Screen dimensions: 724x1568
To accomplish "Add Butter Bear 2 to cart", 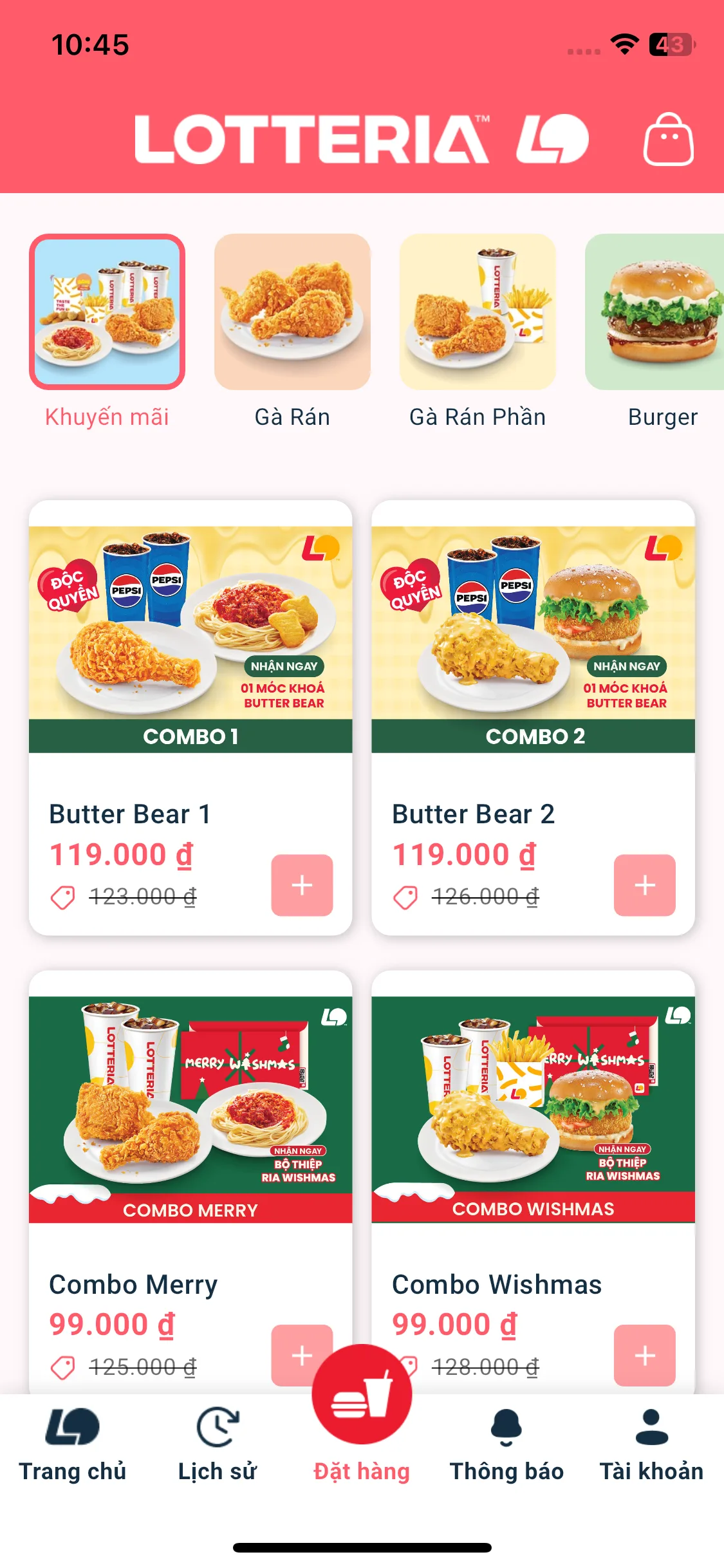I will (x=644, y=885).
